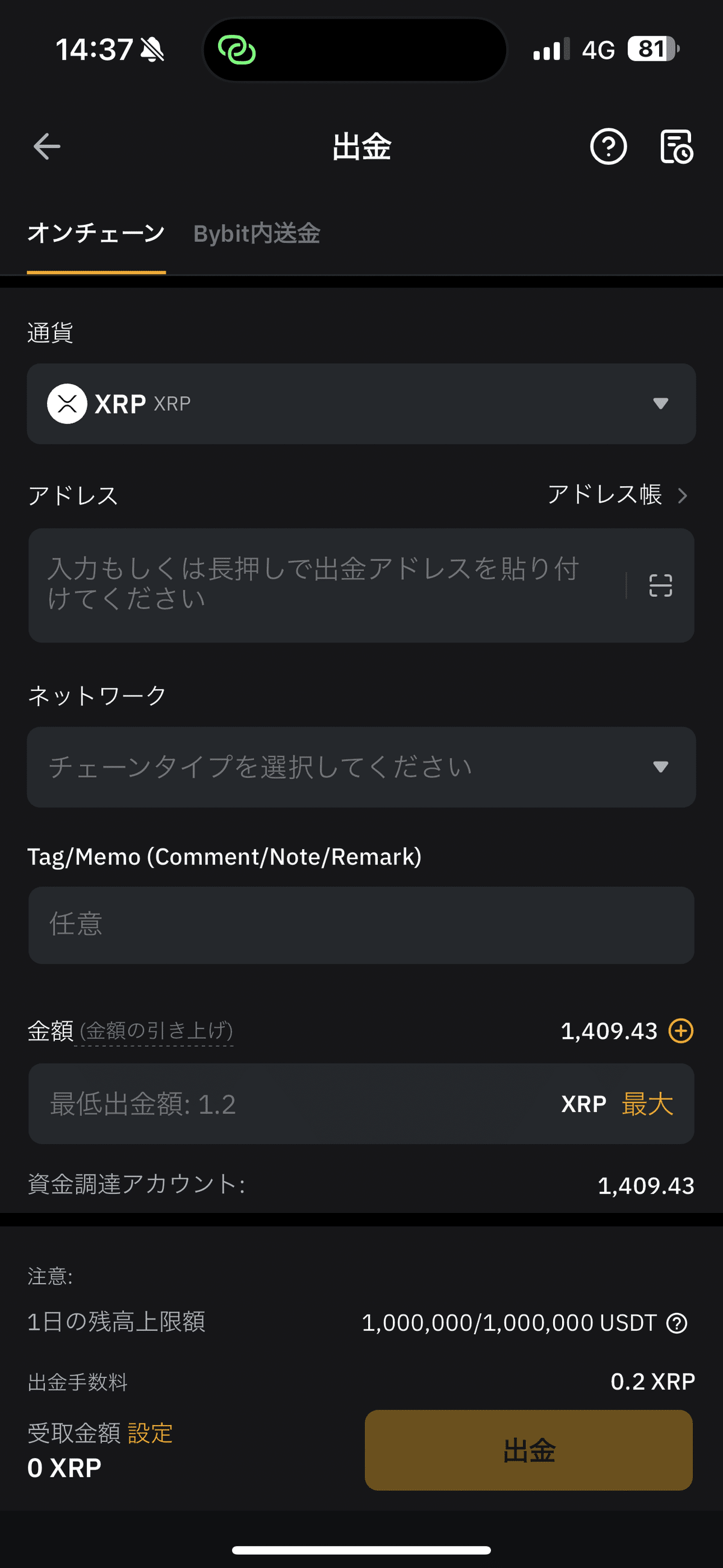Tap the plus icon next to 1,409.43
Screen dimensions: 723x1568
(680, 1031)
